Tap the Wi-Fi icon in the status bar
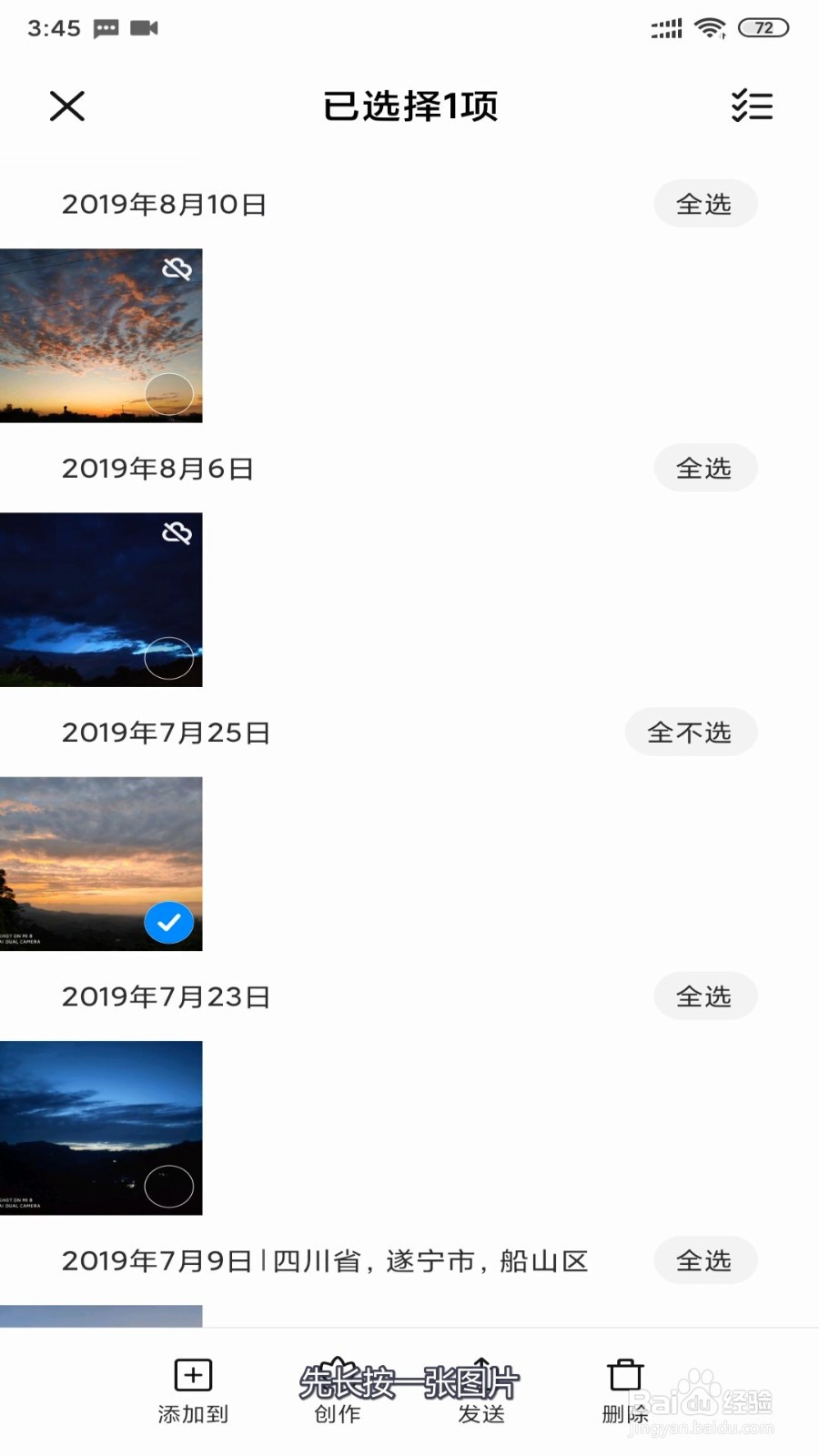819x1456 pixels. 709,27
